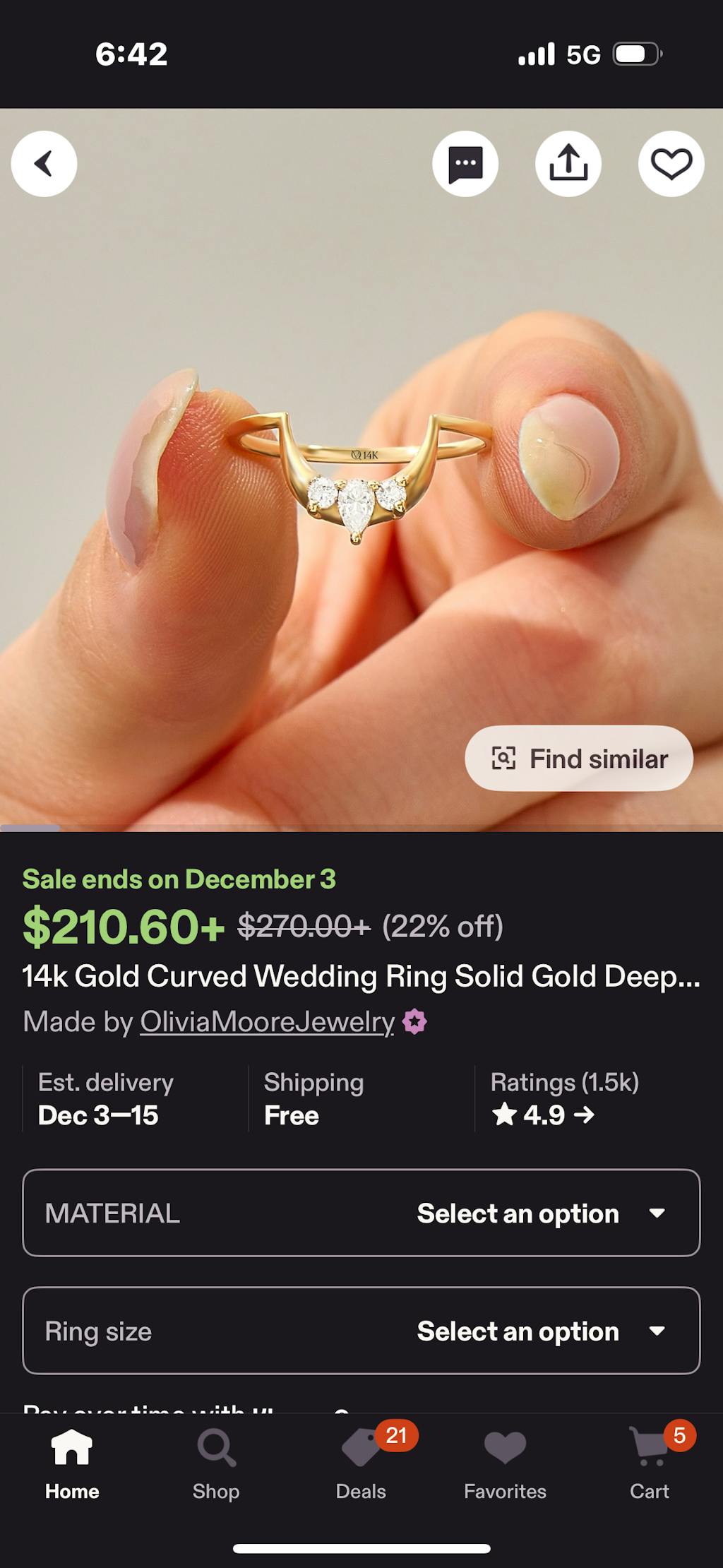Open the Cart tab

(x=650, y=1463)
